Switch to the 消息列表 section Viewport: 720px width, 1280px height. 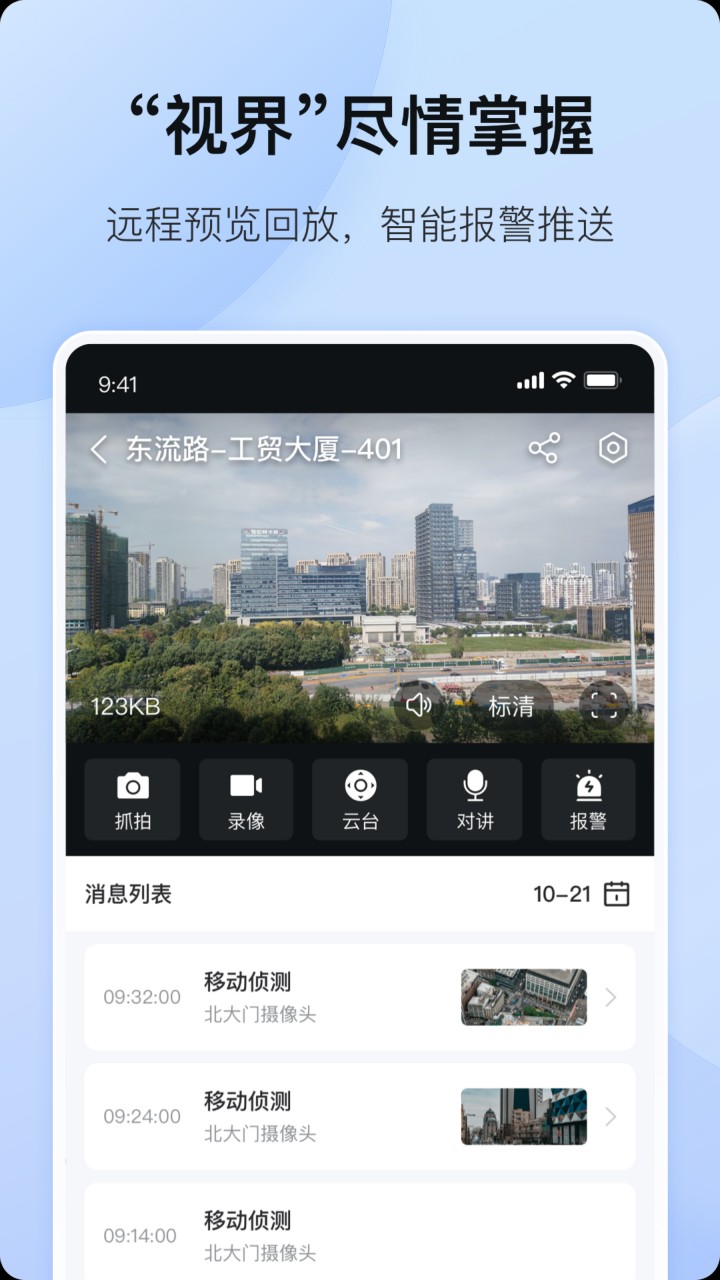[x=125, y=894]
